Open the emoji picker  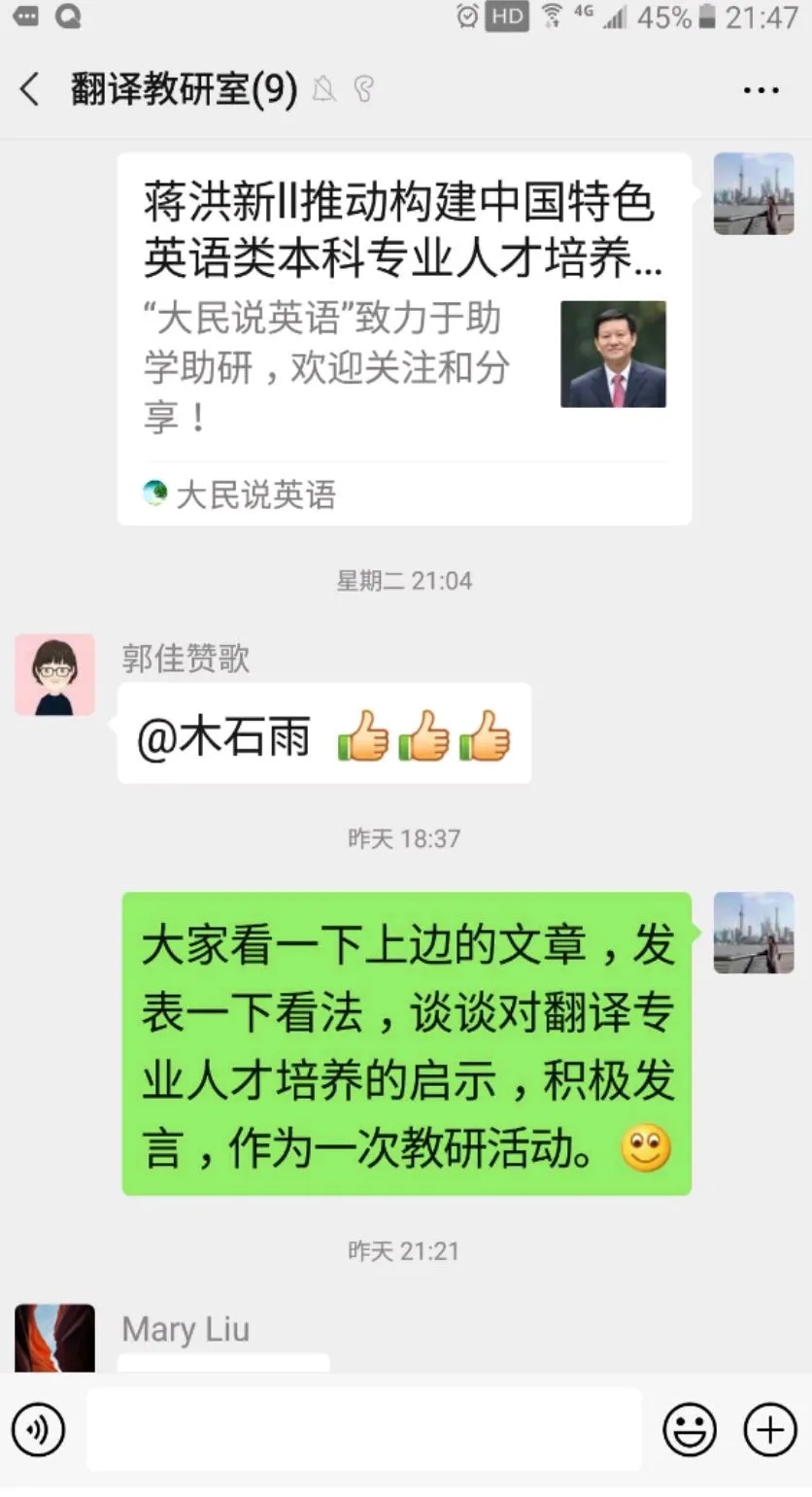tap(690, 1430)
